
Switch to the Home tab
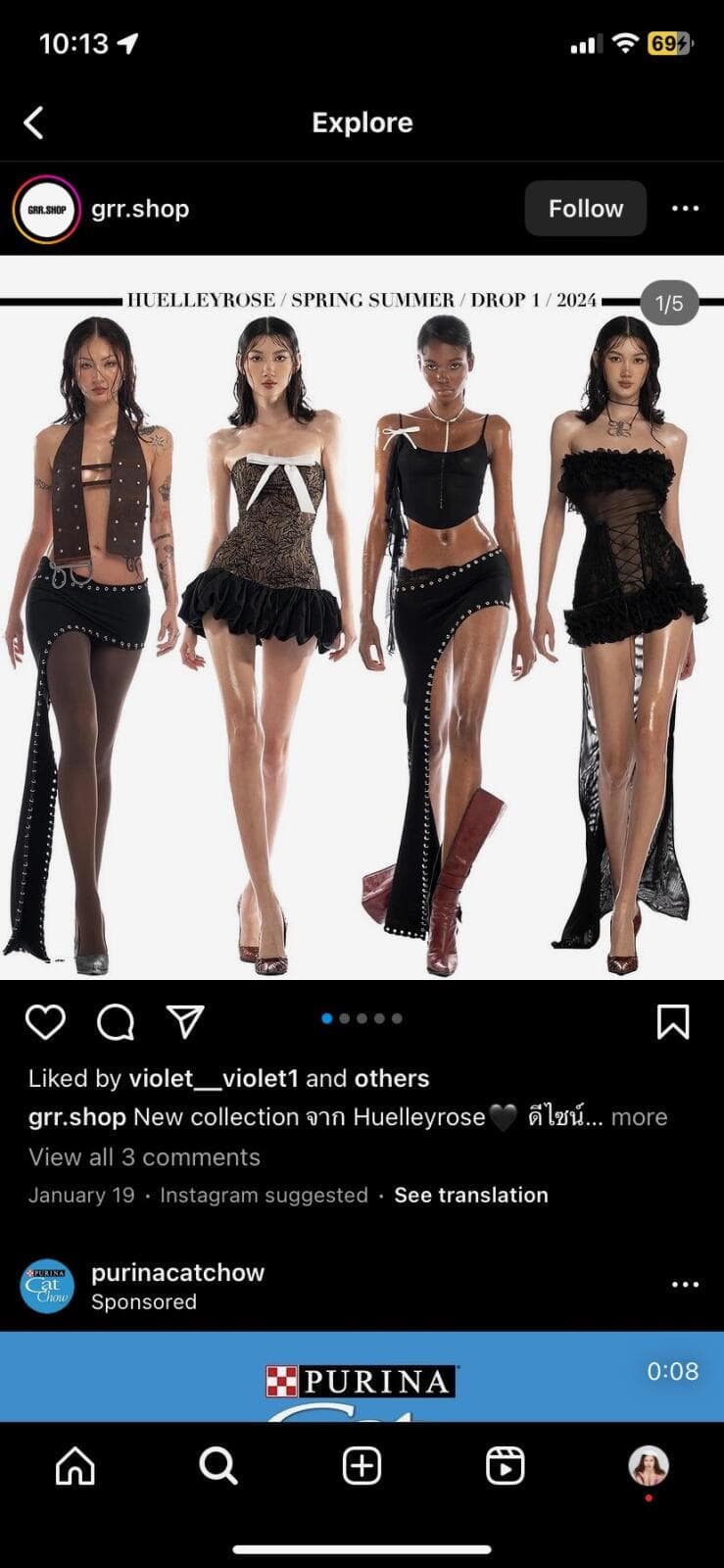tap(75, 1466)
